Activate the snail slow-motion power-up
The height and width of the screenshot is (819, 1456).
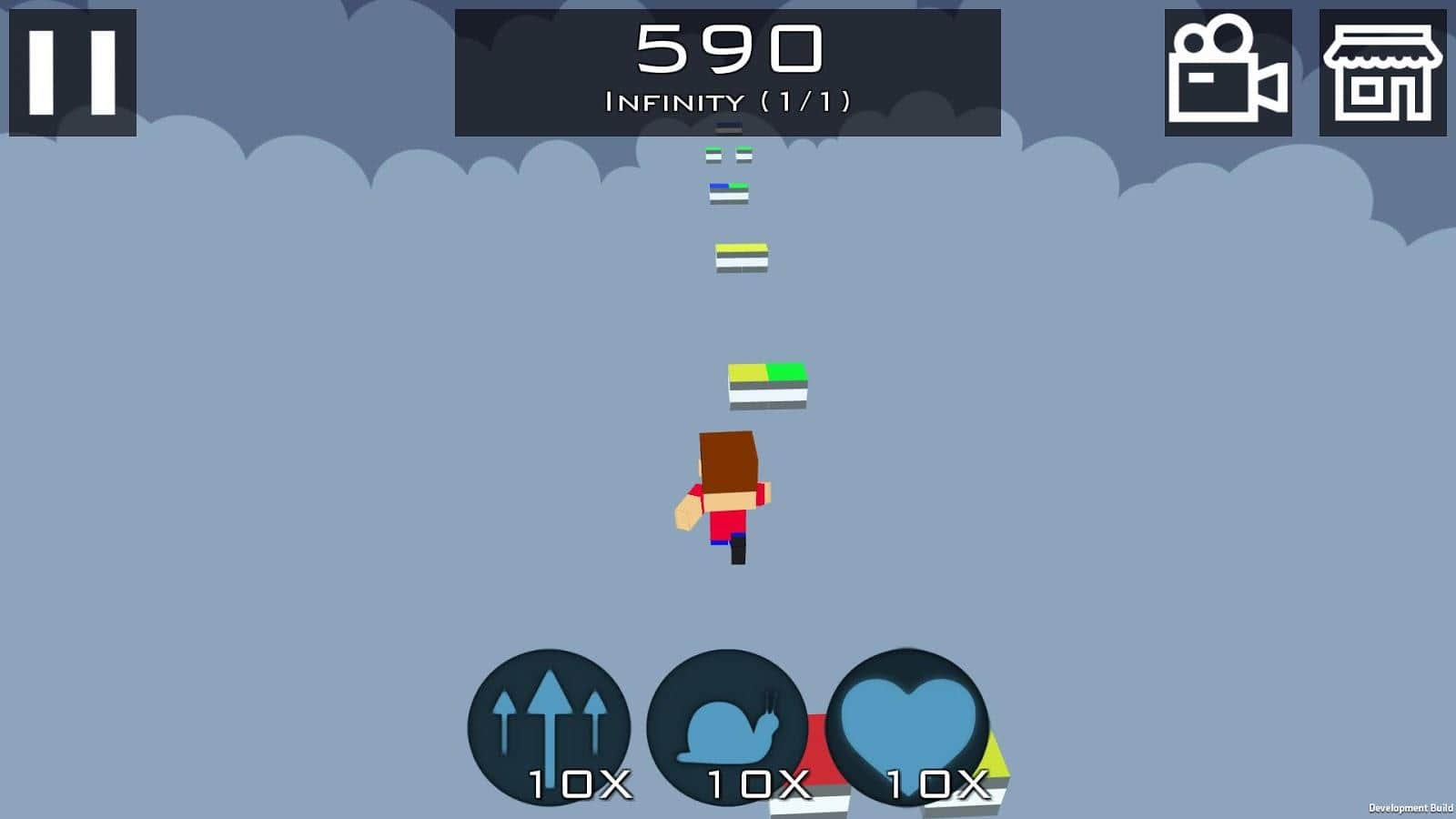point(727,727)
